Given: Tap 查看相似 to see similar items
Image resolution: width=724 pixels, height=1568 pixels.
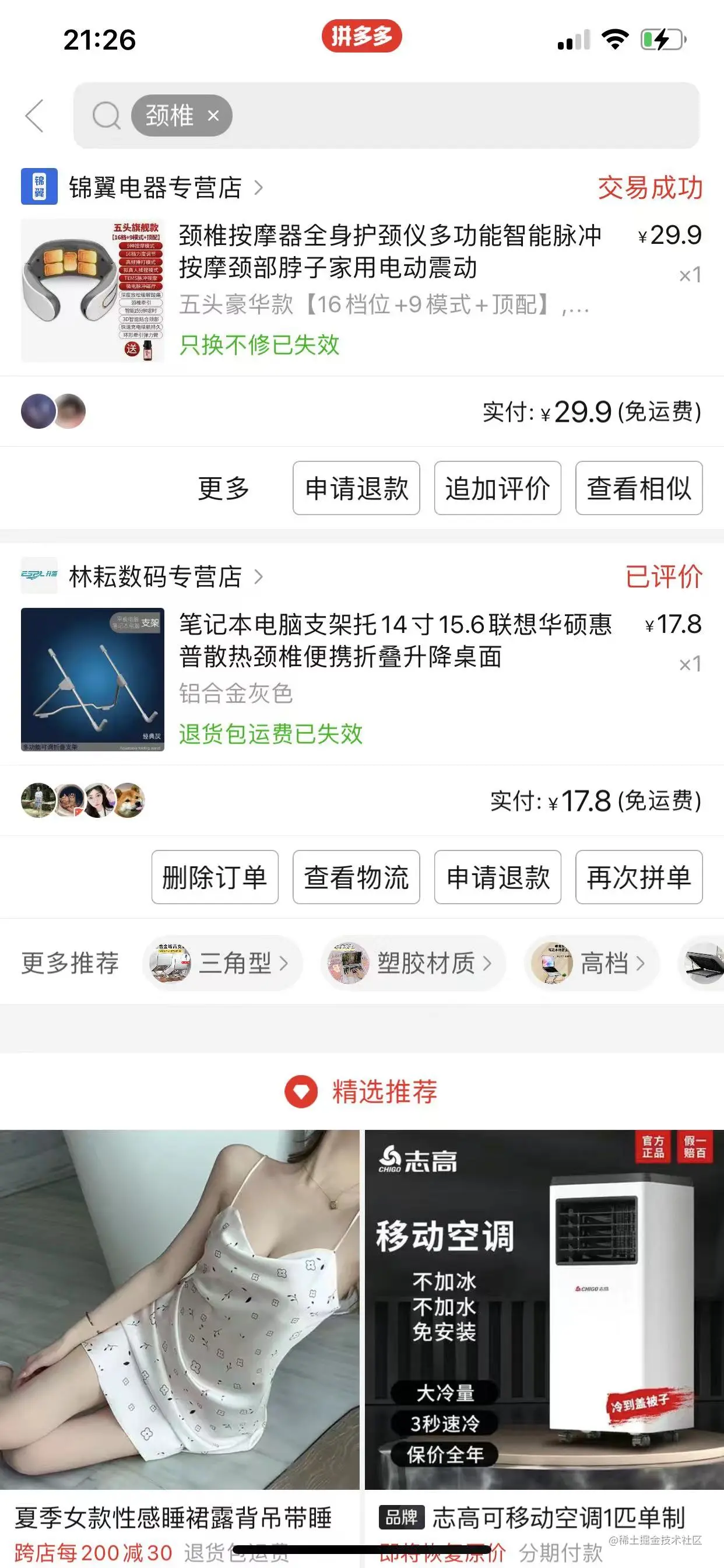Looking at the screenshot, I should pos(638,488).
